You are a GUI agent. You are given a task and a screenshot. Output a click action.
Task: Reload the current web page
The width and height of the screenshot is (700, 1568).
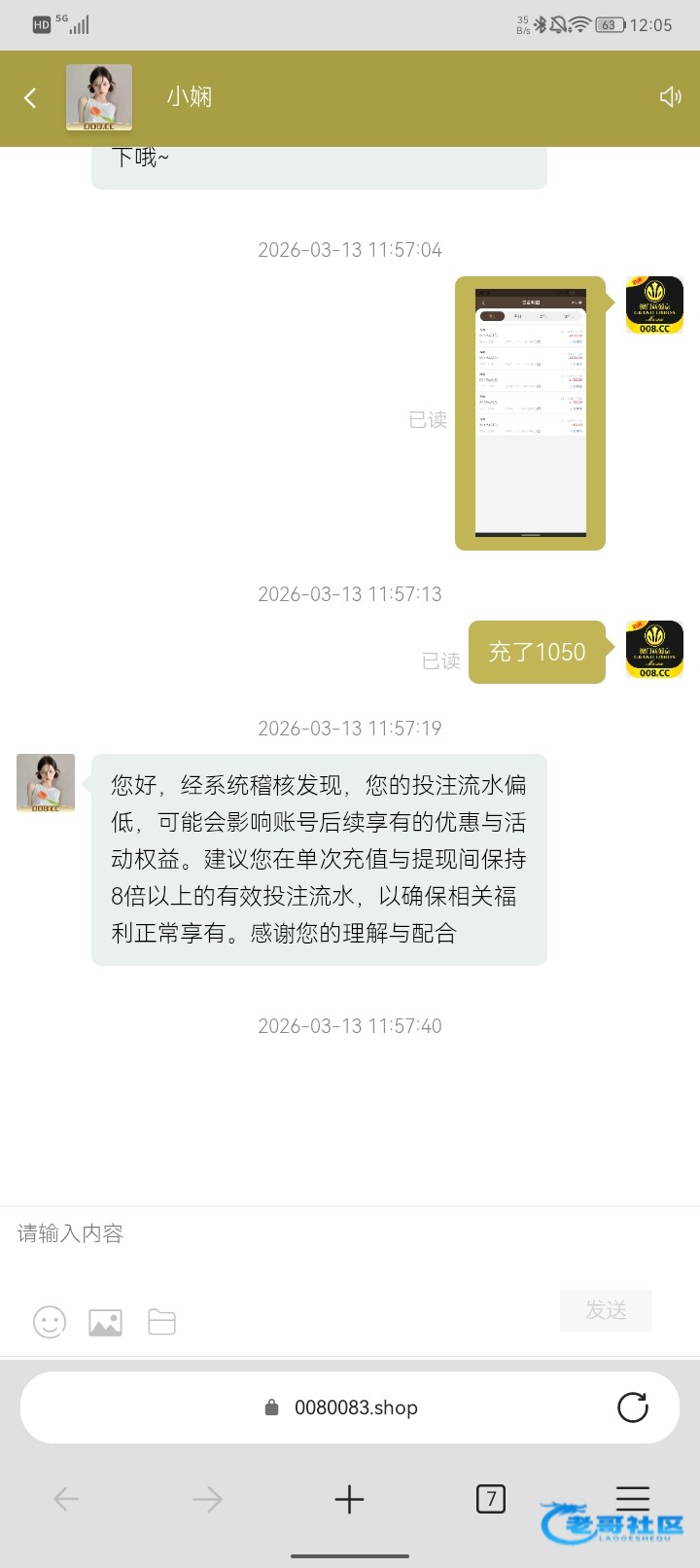(633, 1408)
